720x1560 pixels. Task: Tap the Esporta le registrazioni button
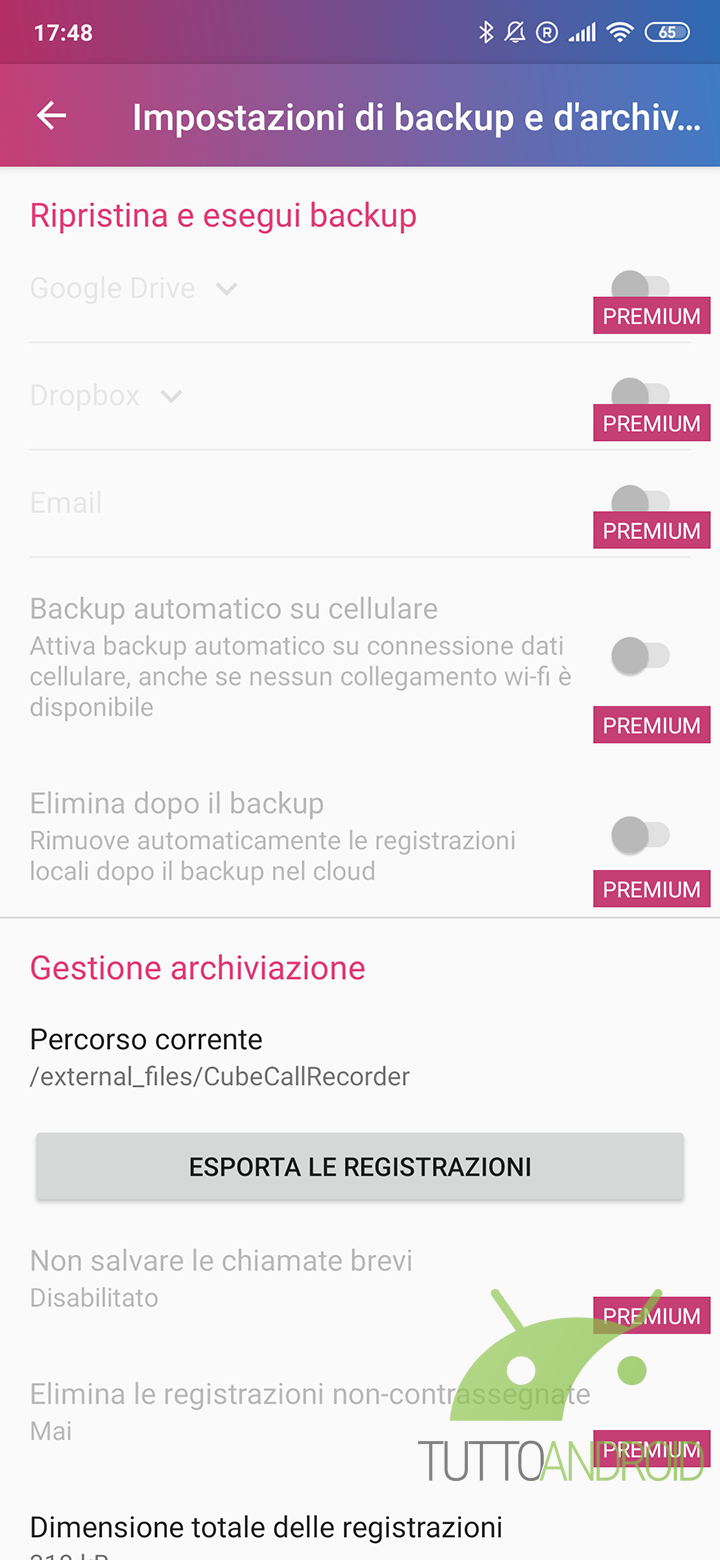tap(360, 1166)
